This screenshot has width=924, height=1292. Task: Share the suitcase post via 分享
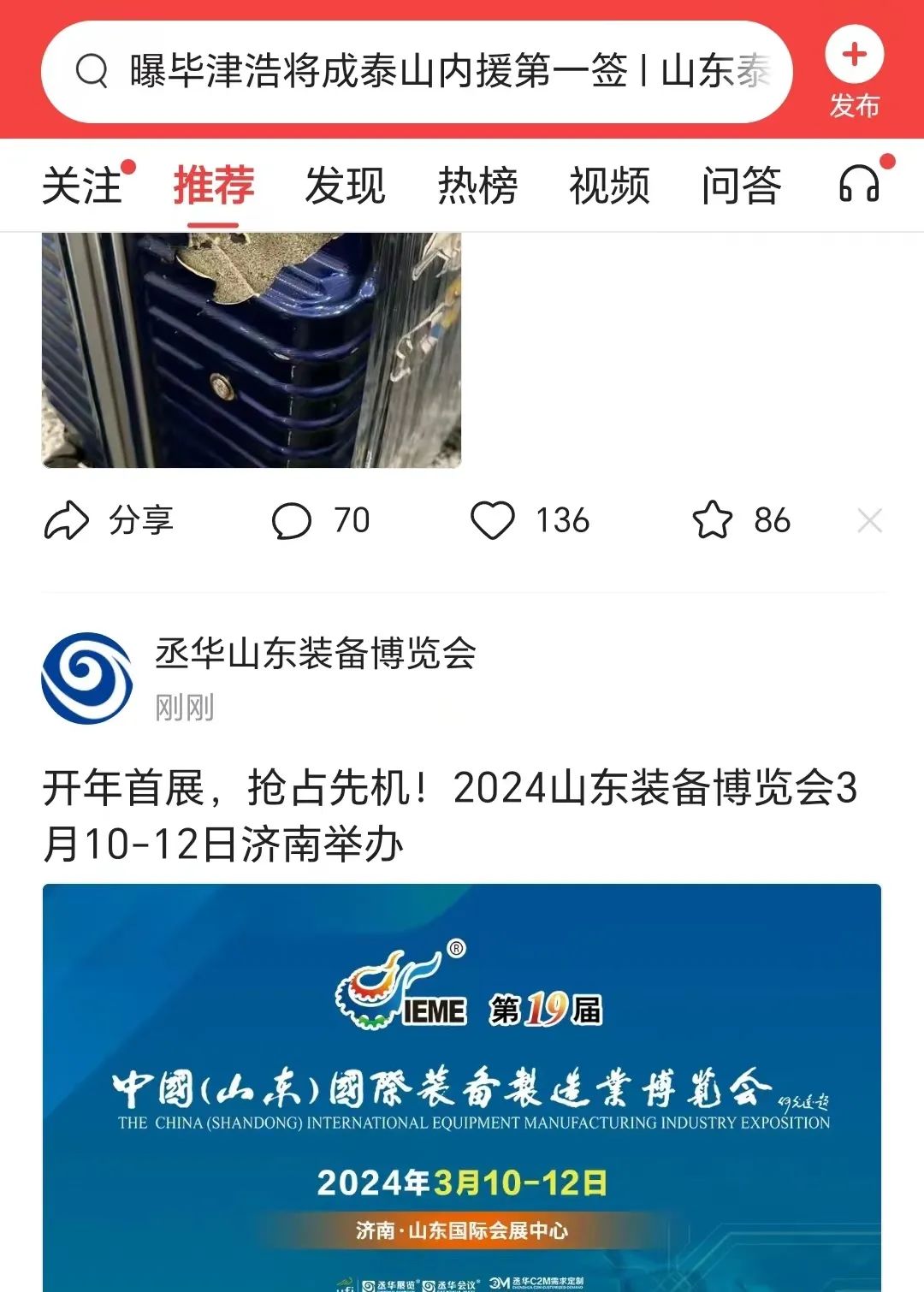[109, 520]
